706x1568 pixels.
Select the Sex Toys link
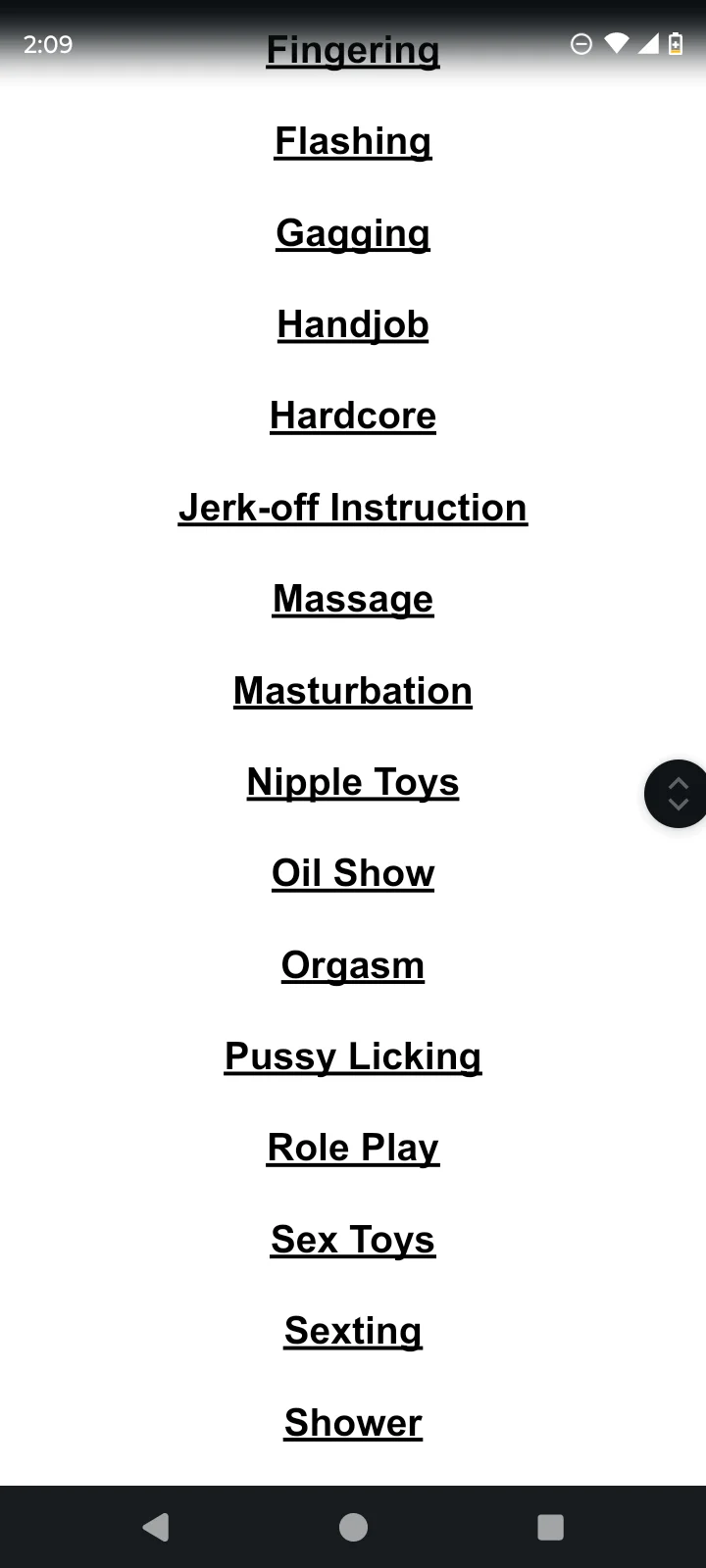(x=353, y=1240)
